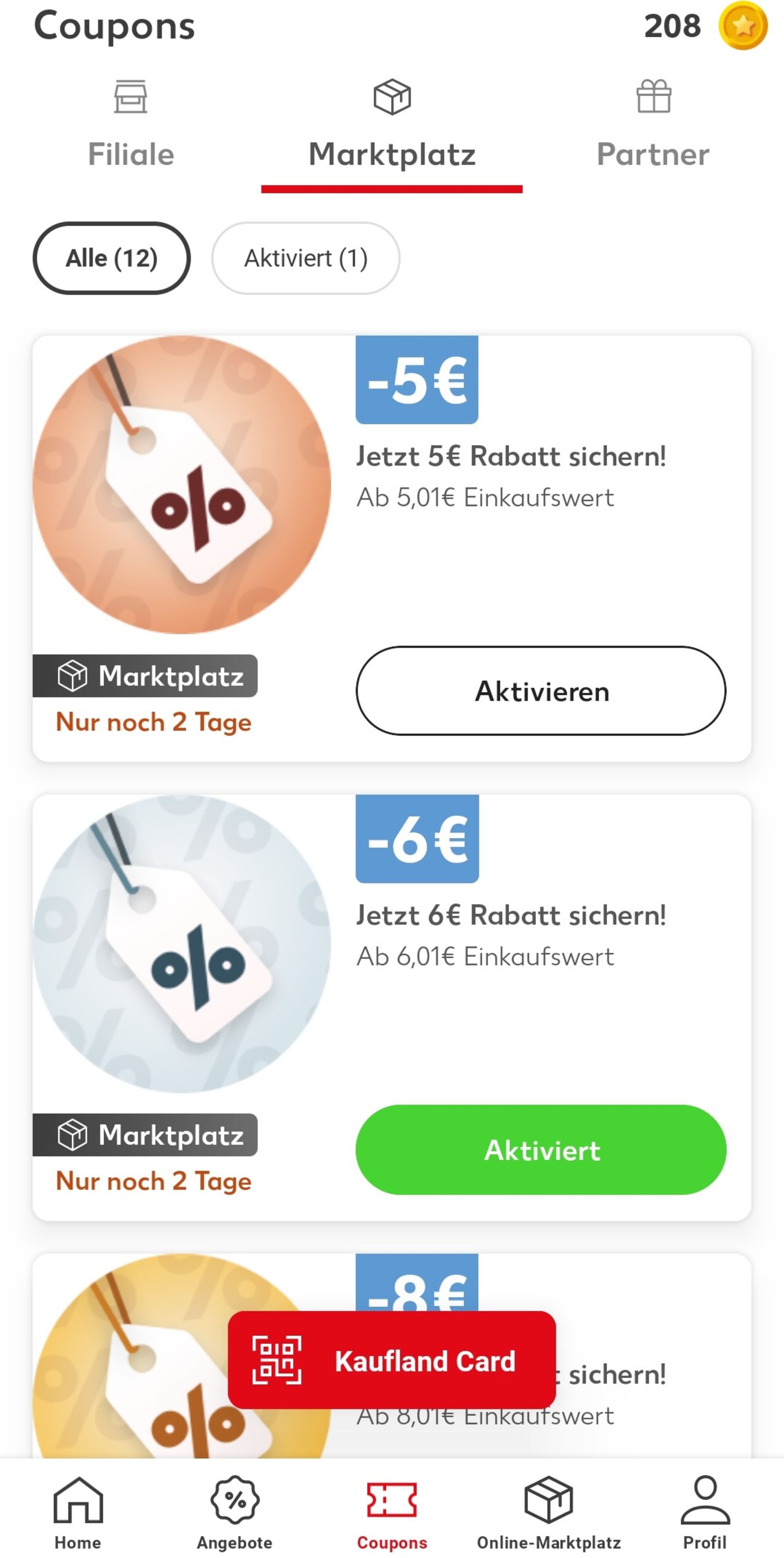
Task: Open the 208 points coin balance
Action: tap(705, 26)
